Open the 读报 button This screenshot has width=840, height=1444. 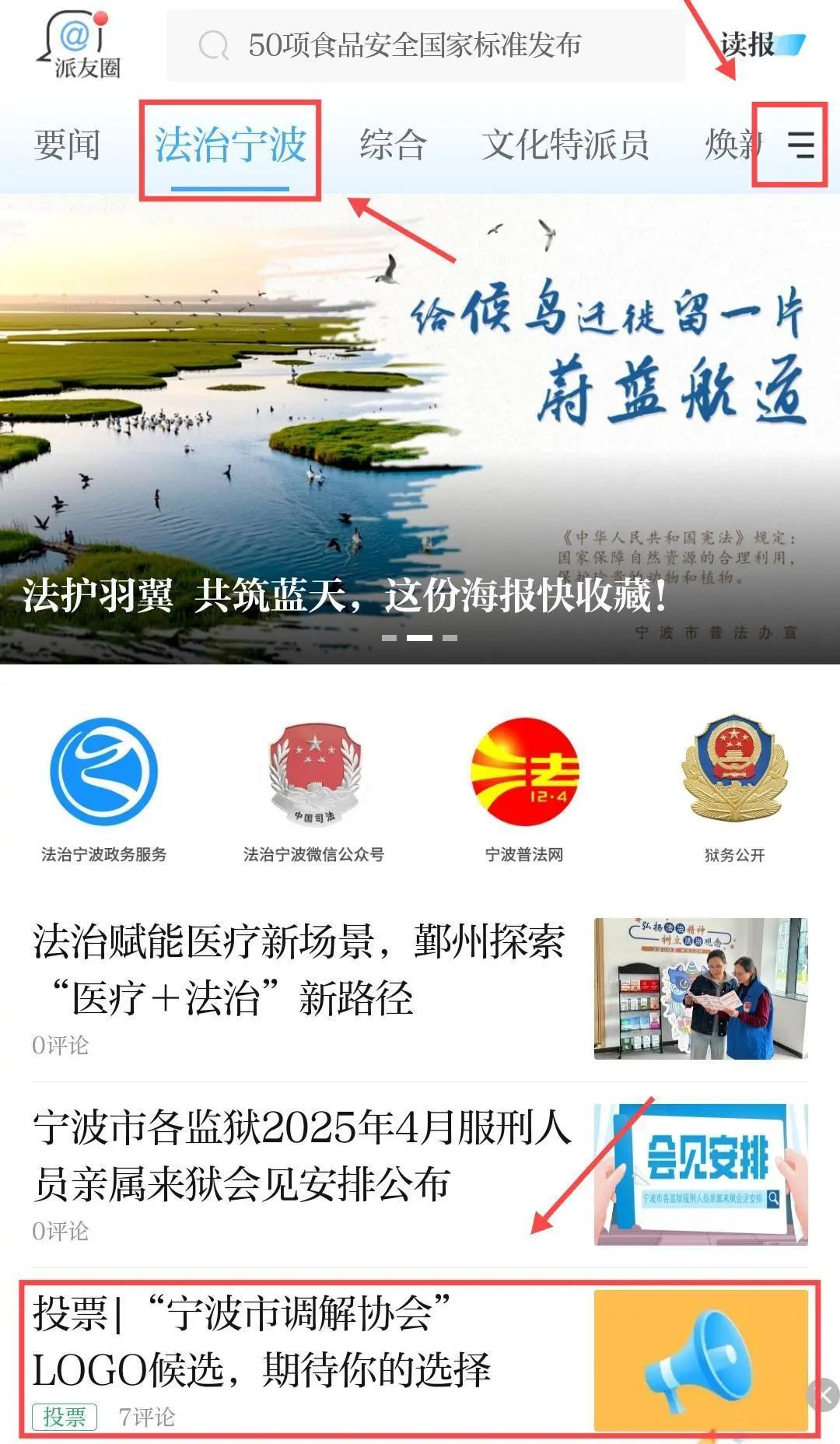tap(761, 45)
